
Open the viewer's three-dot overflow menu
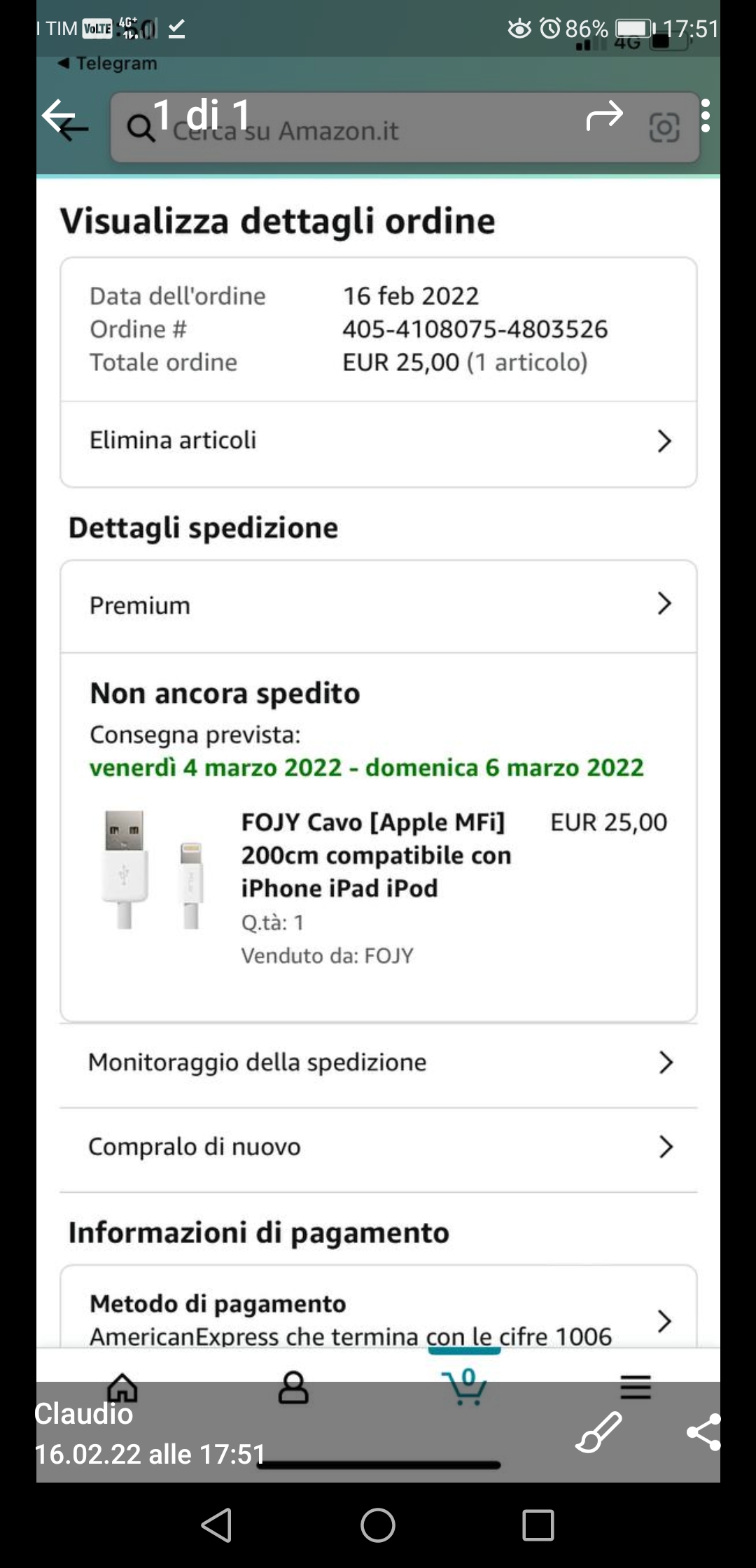pos(705,115)
